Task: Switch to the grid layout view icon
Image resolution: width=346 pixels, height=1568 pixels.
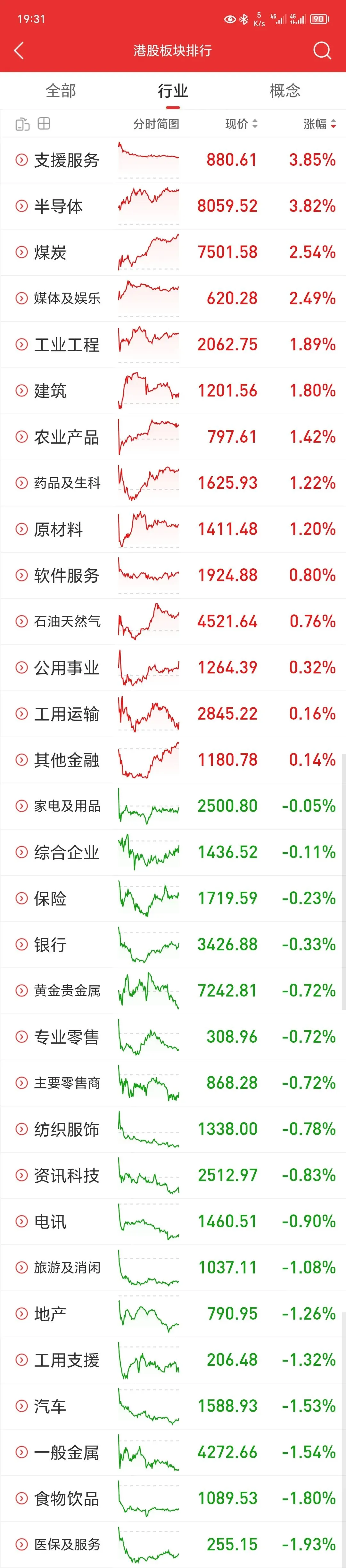Action: tap(44, 124)
